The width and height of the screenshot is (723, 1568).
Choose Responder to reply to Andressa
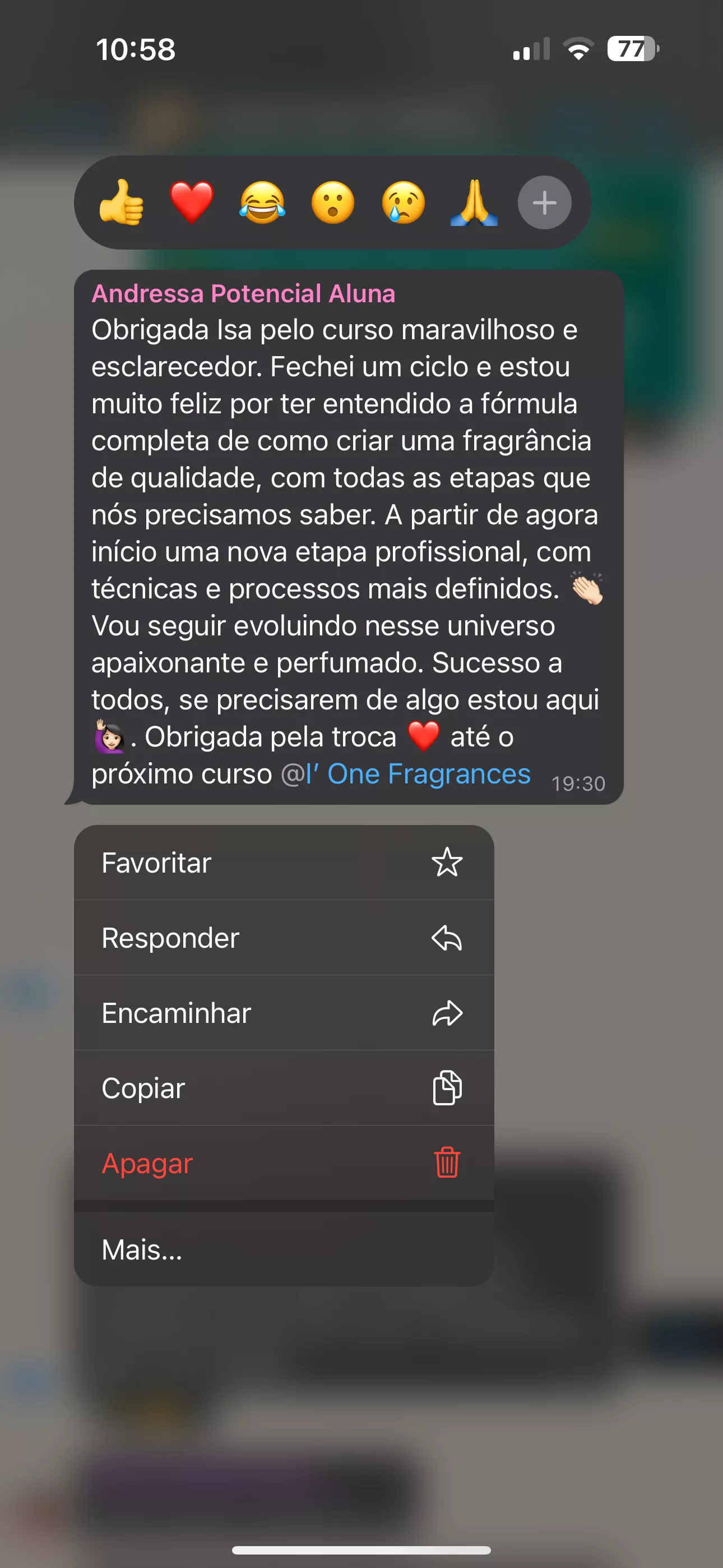click(x=284, y=938)
